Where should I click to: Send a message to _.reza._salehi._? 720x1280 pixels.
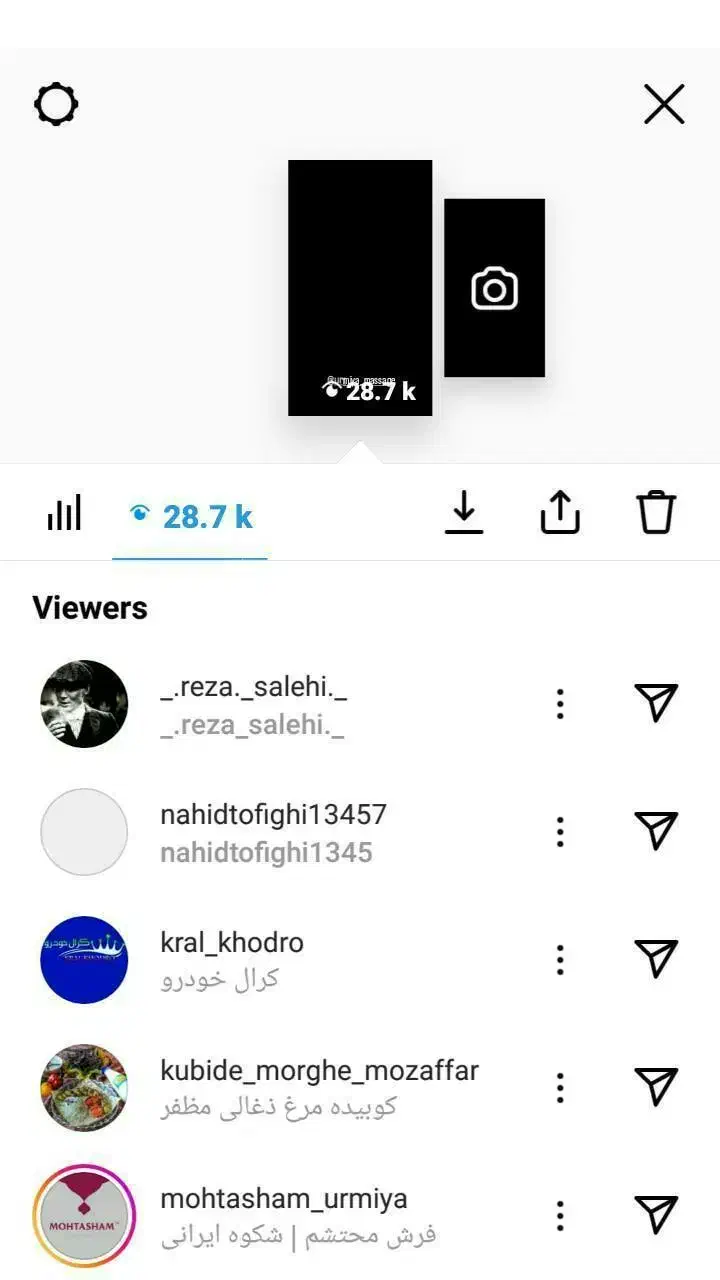tap(656, 704)
